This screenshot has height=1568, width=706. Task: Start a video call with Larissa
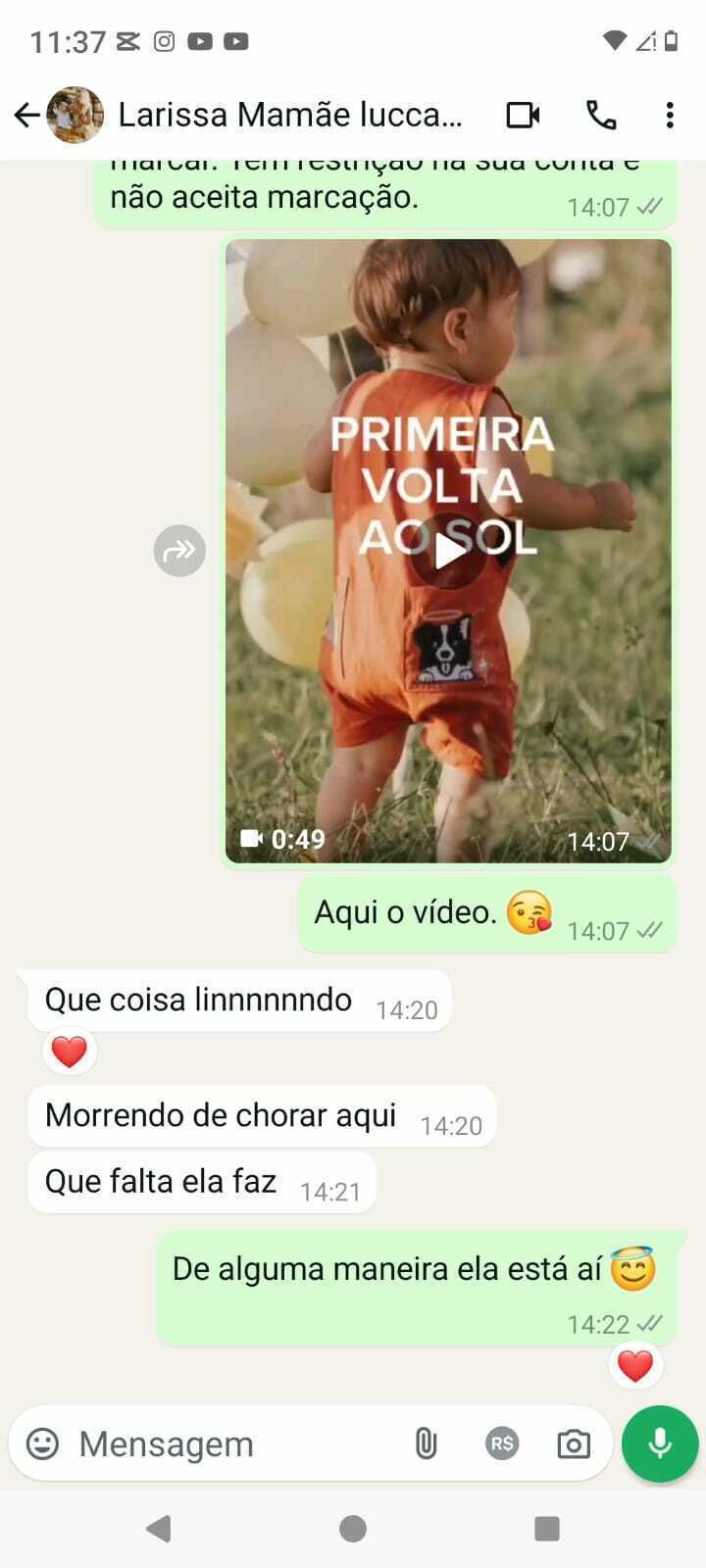(x=524, y=116)
